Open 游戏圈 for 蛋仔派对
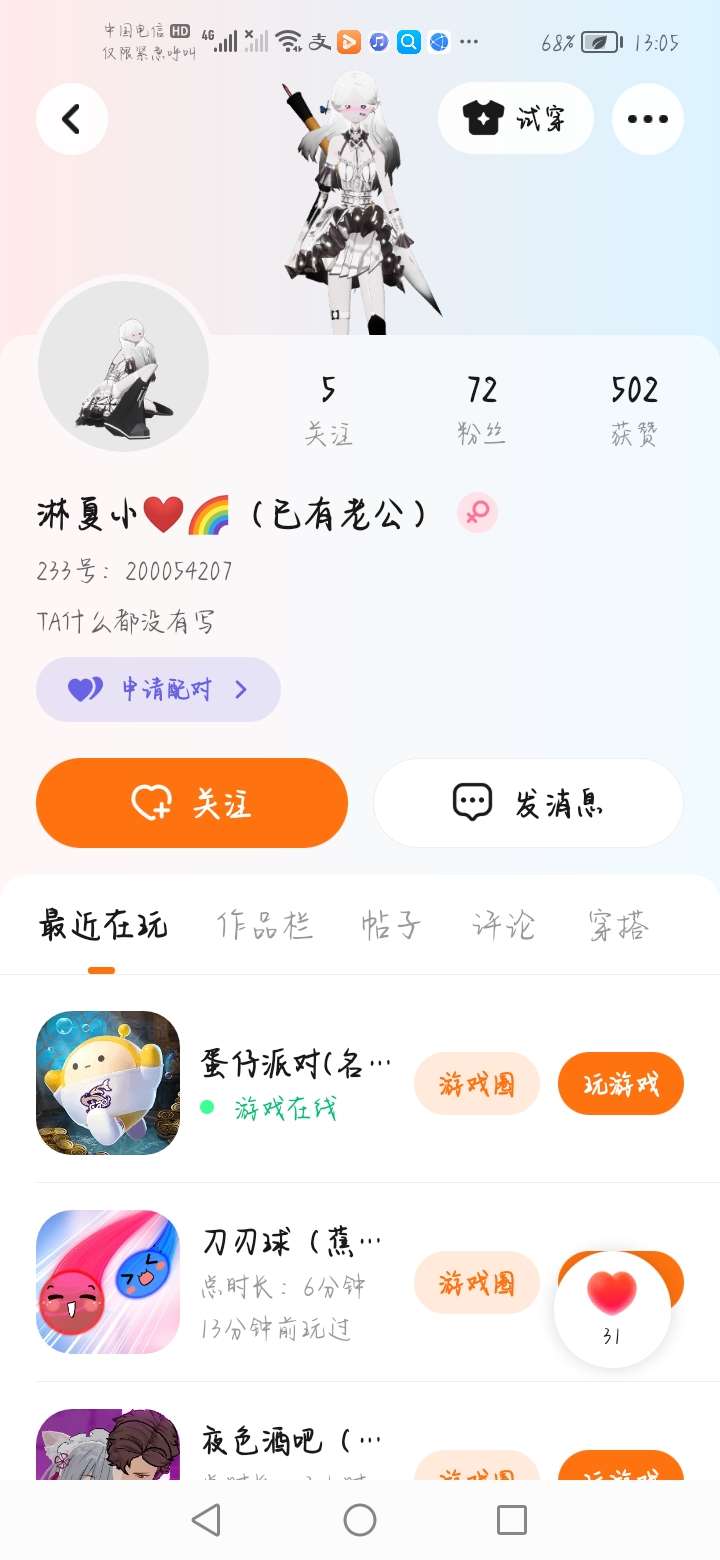The height and width of the screenshot is (1560, 720). (477, 1083)
